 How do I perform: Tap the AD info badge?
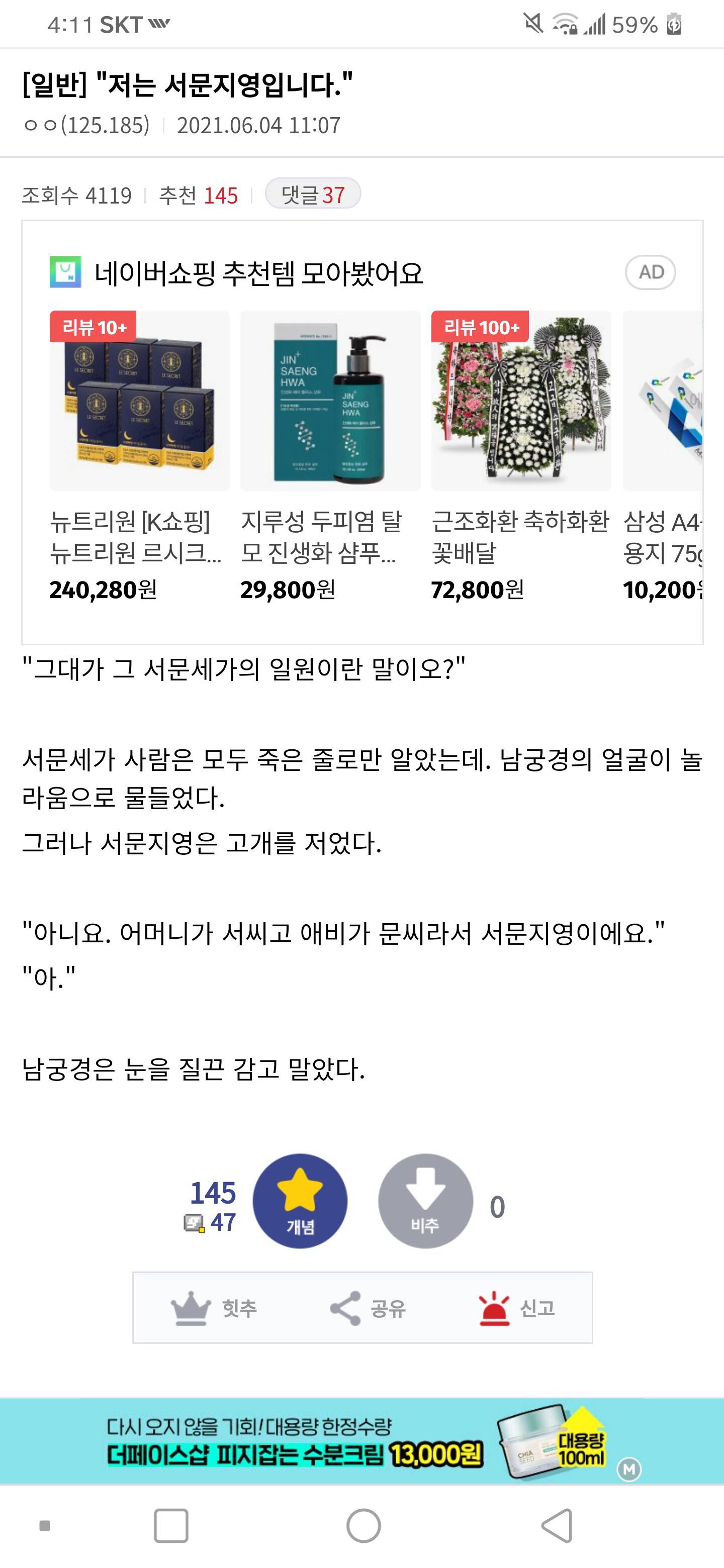(x=650, y=272)
